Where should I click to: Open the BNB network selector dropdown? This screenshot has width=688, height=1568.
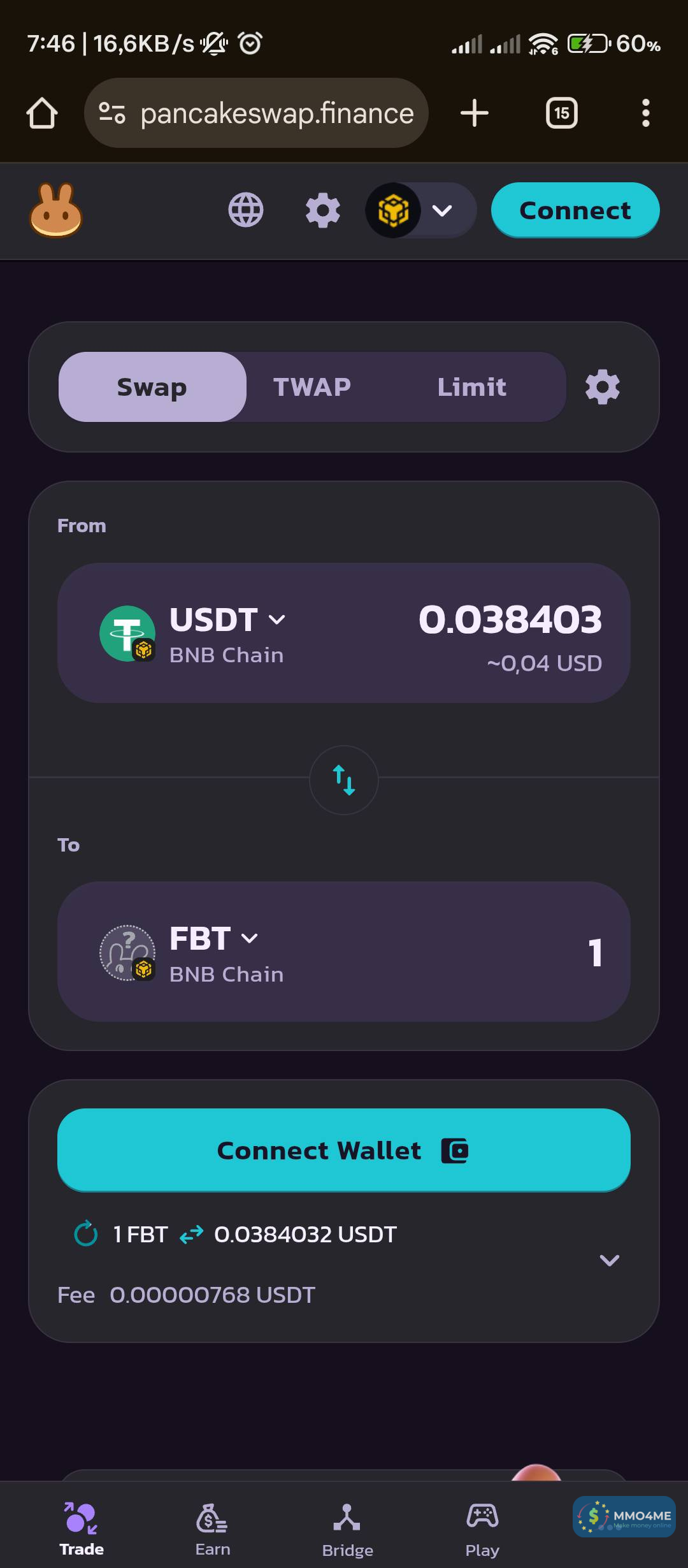pyautogui.click(x=420, y=210)
